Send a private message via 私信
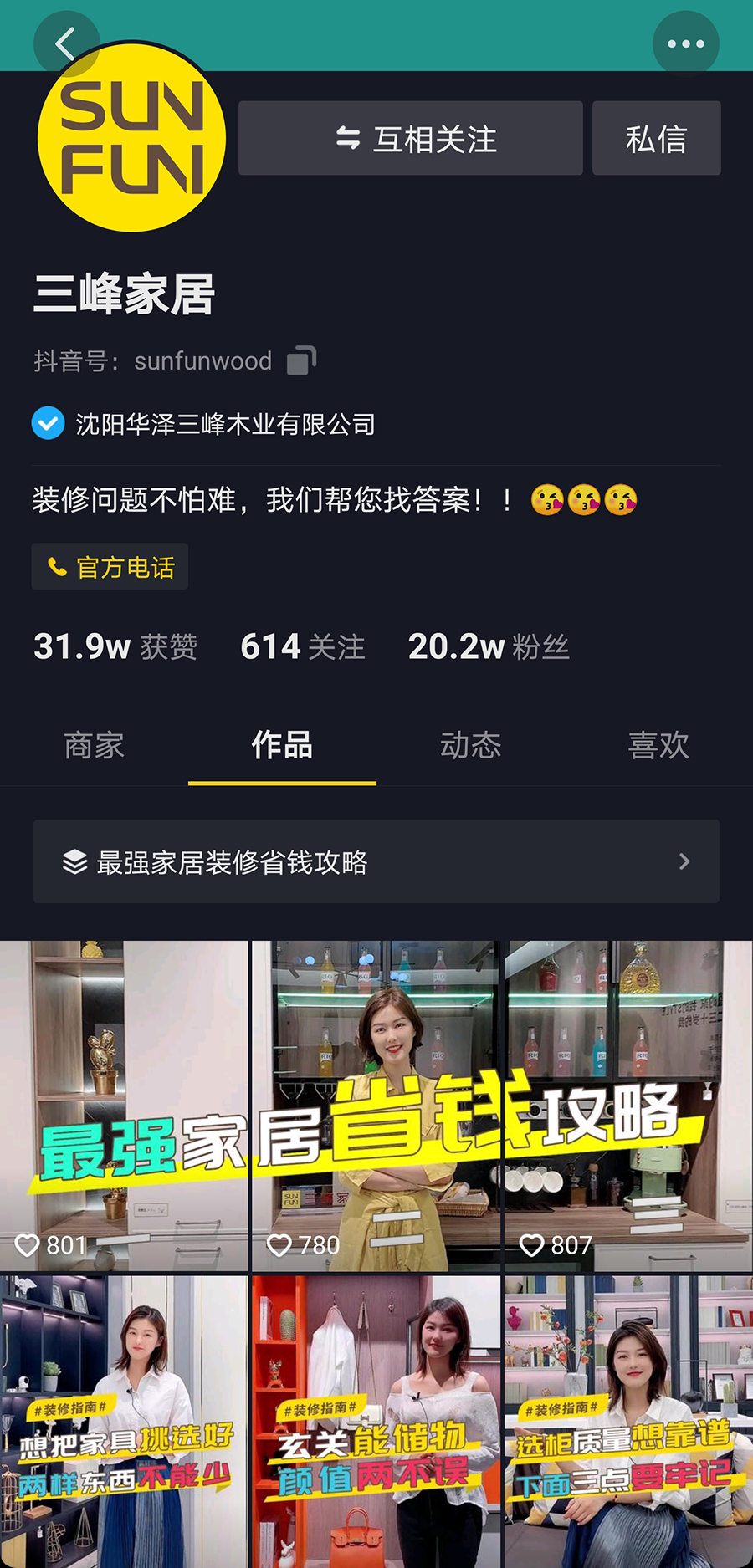 coord(656,138)
